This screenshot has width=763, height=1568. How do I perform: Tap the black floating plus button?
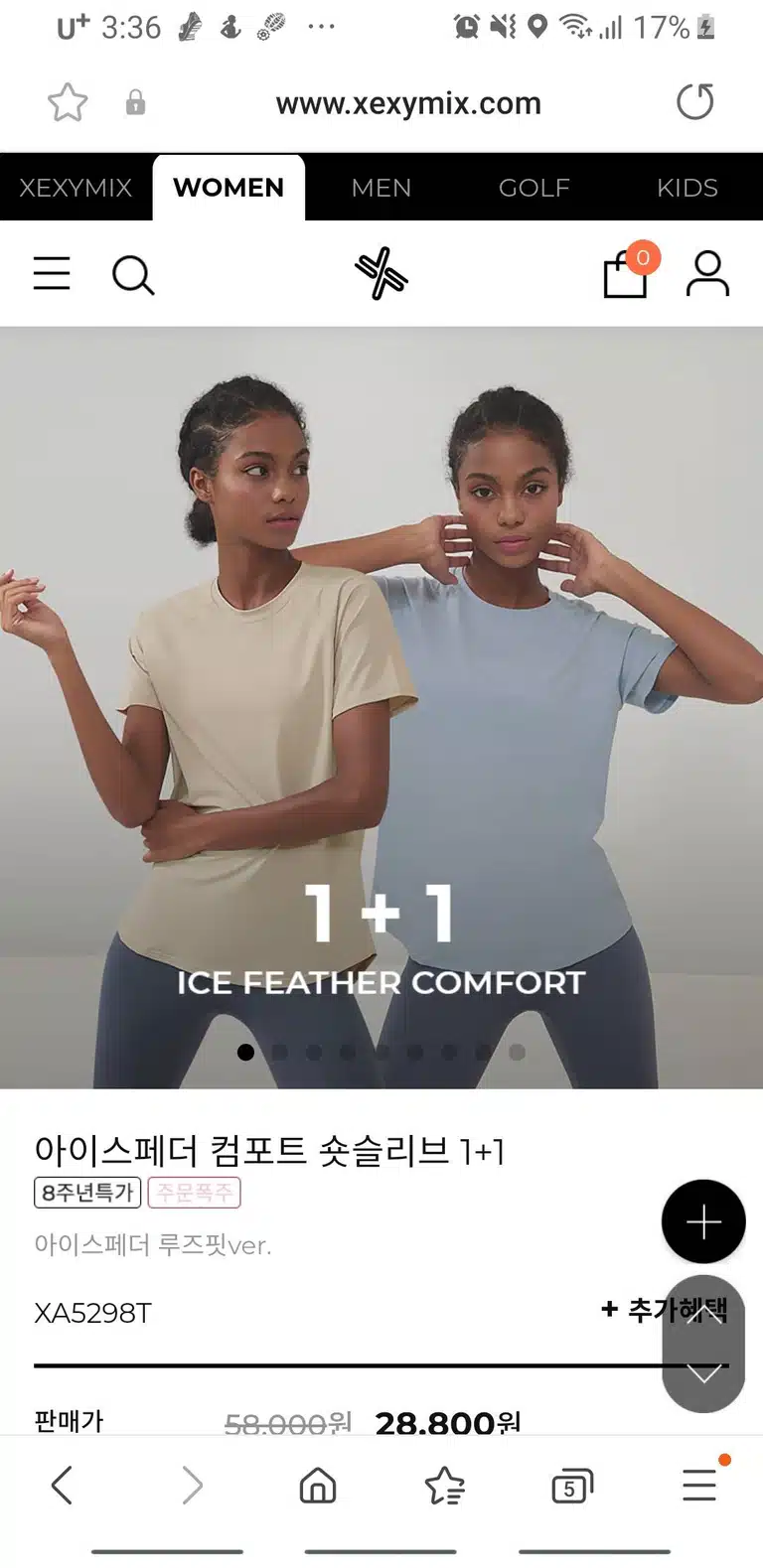(x=703, y=1221)
